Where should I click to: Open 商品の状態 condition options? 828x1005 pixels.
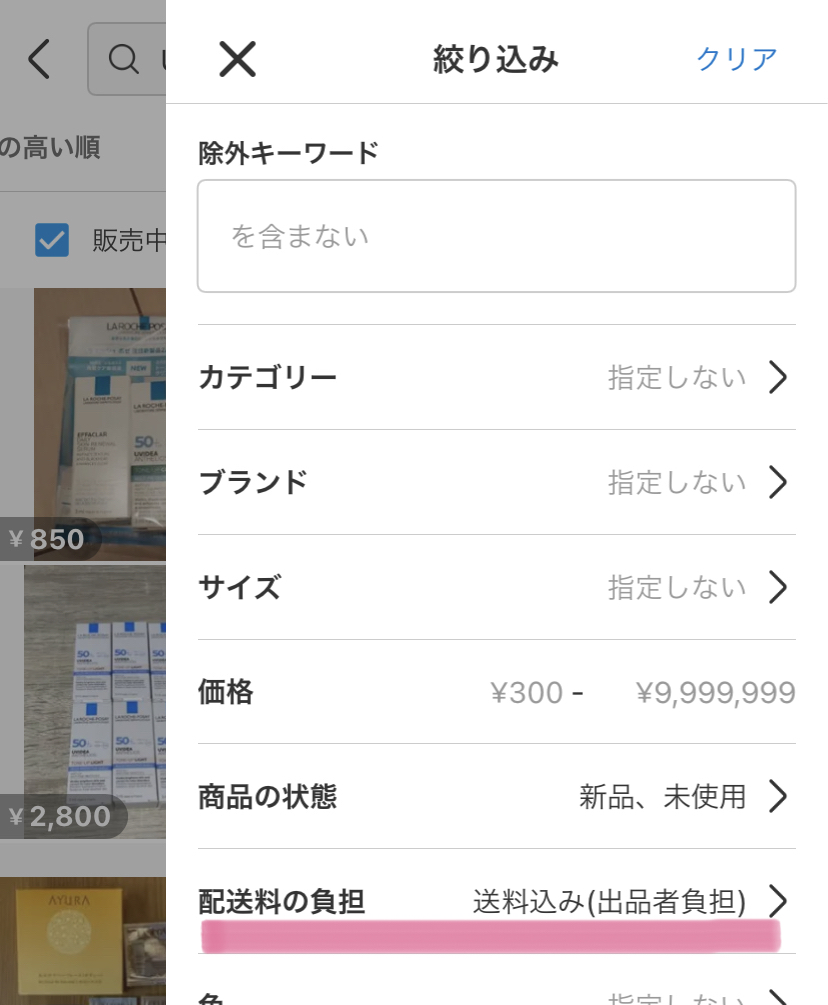click(496, 796)
